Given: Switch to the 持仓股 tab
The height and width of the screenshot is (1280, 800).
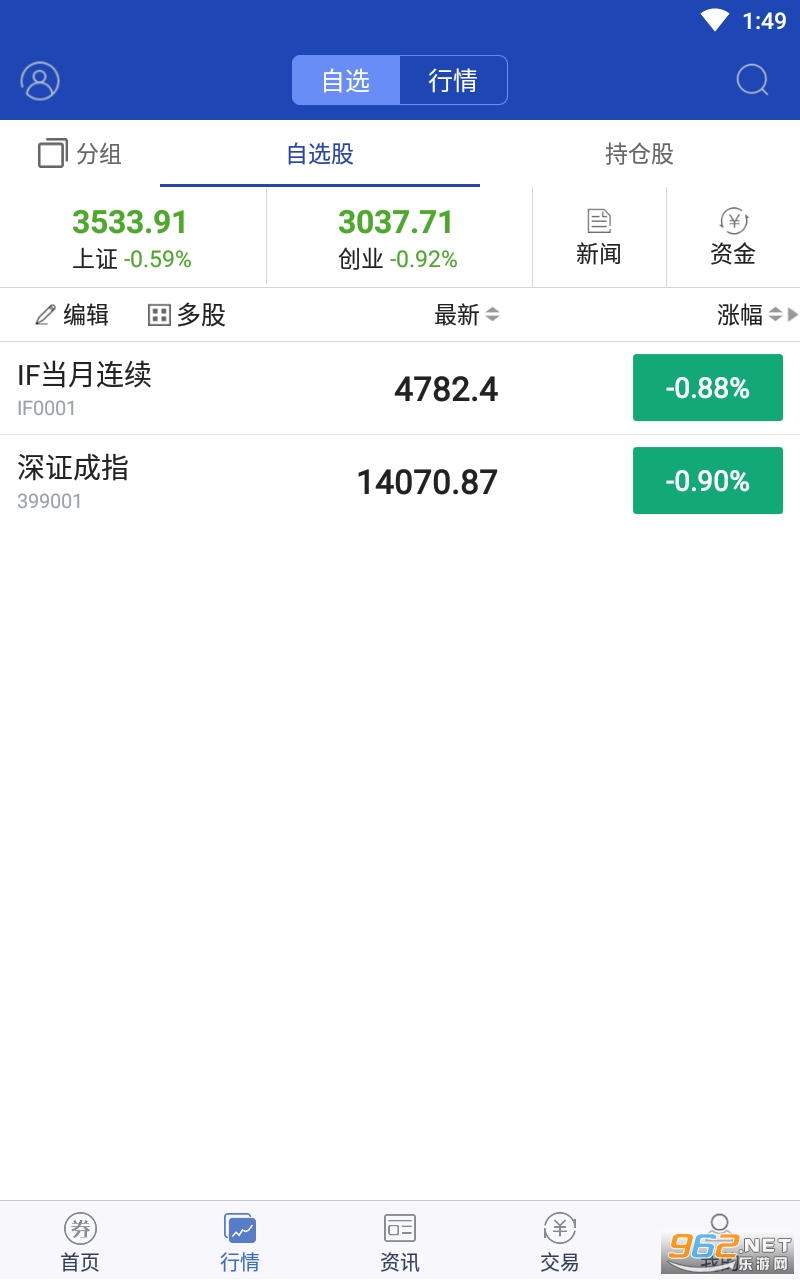Looking at the screenshot, I should click(x=639, y=154).
